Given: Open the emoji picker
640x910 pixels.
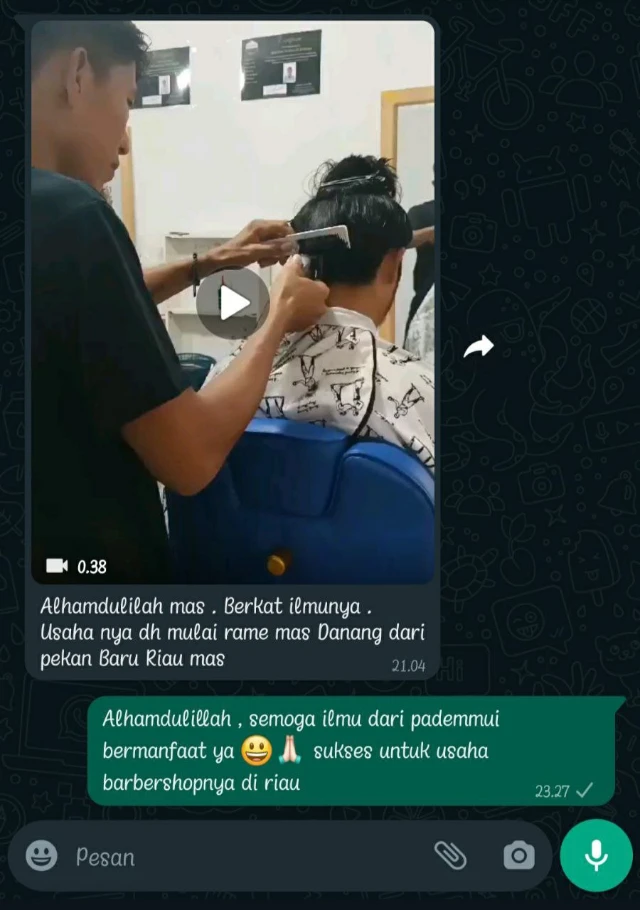Looking at the screenshot, I should pyautogui.click(x=41, y=855).
